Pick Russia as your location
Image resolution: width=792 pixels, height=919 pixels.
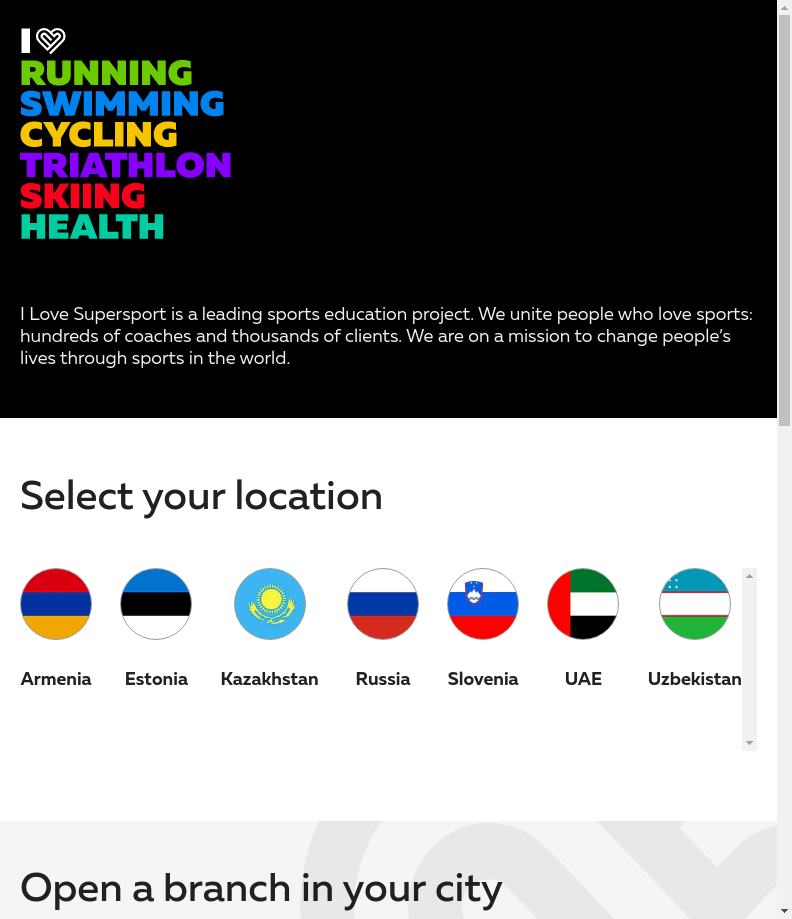(383, 605)
